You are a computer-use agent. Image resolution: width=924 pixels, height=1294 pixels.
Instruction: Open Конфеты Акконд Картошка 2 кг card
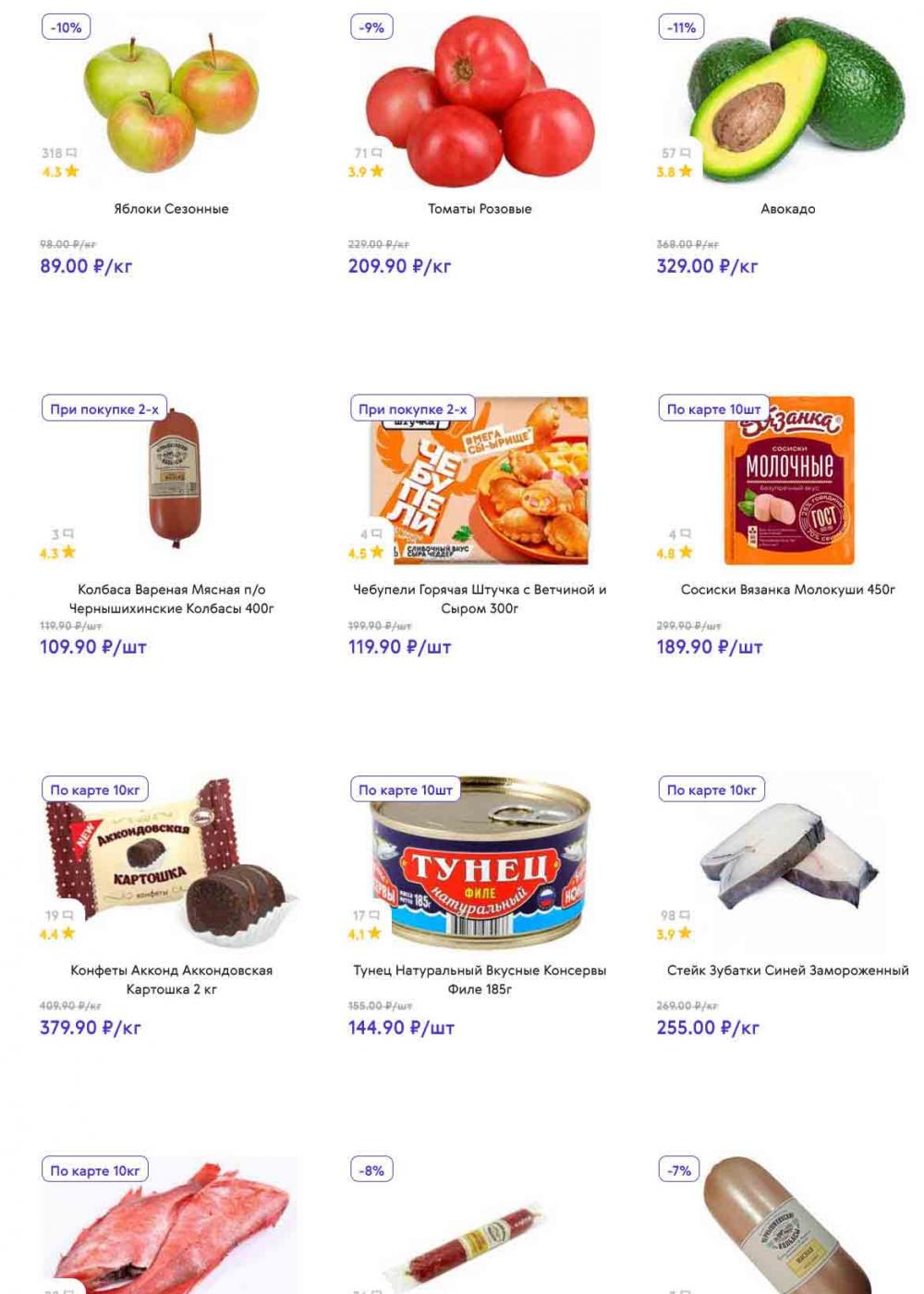(171, 979)
